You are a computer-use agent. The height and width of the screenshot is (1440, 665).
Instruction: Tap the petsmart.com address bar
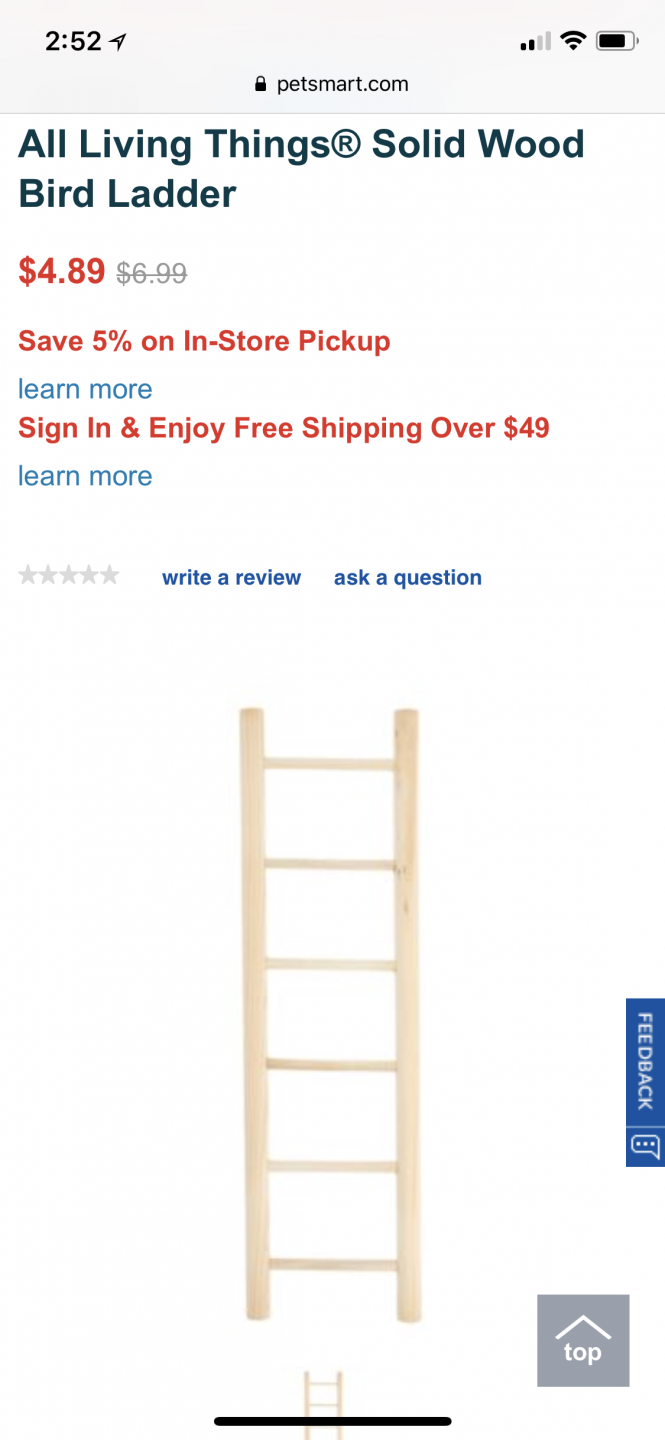pyautogui.click(x=332, y=84)
